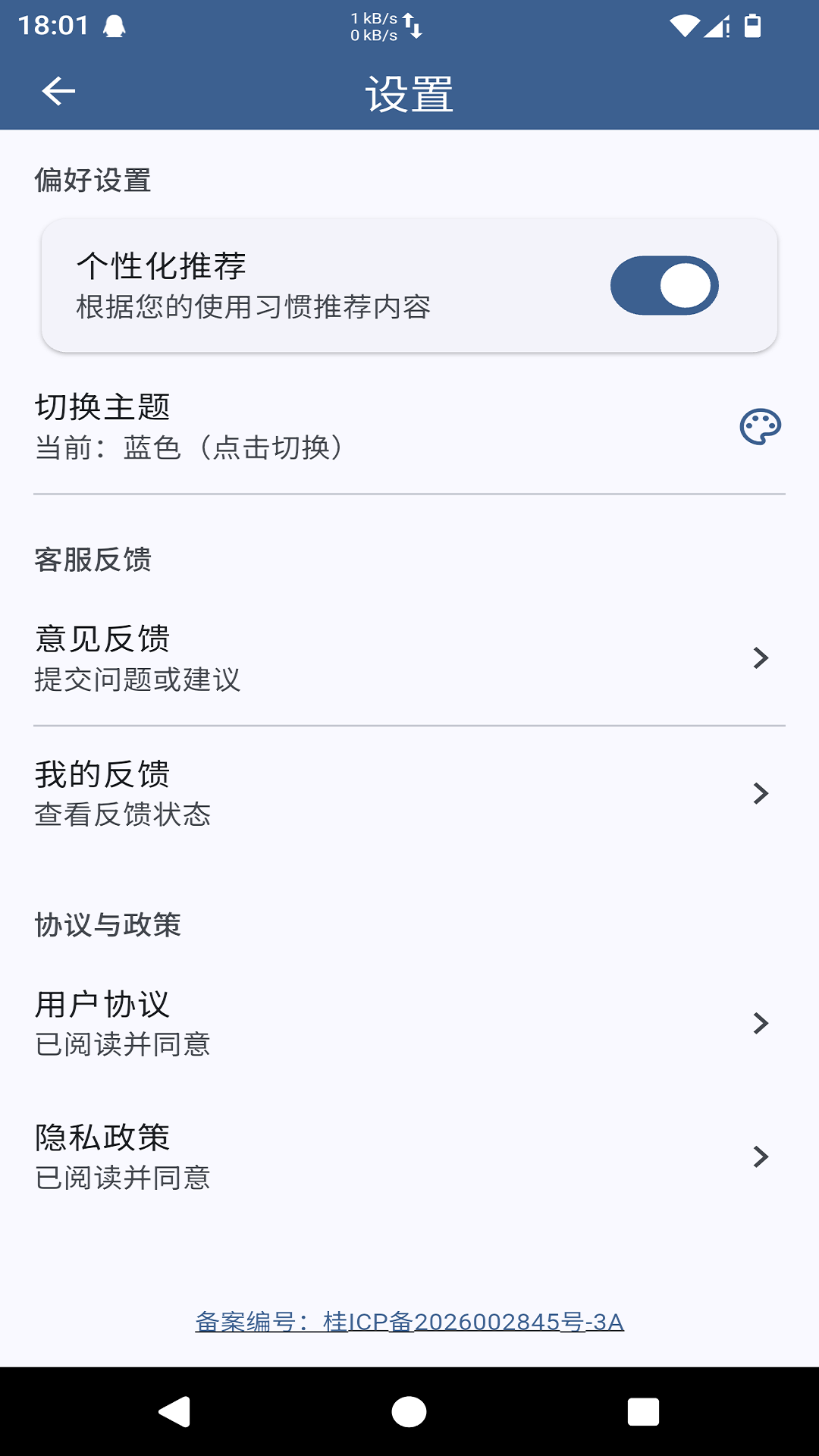The width and height of the screenshot is (819, 1456).
Task: Disable 个性化推荐 personalized recommendations
Action: (665, 285)
